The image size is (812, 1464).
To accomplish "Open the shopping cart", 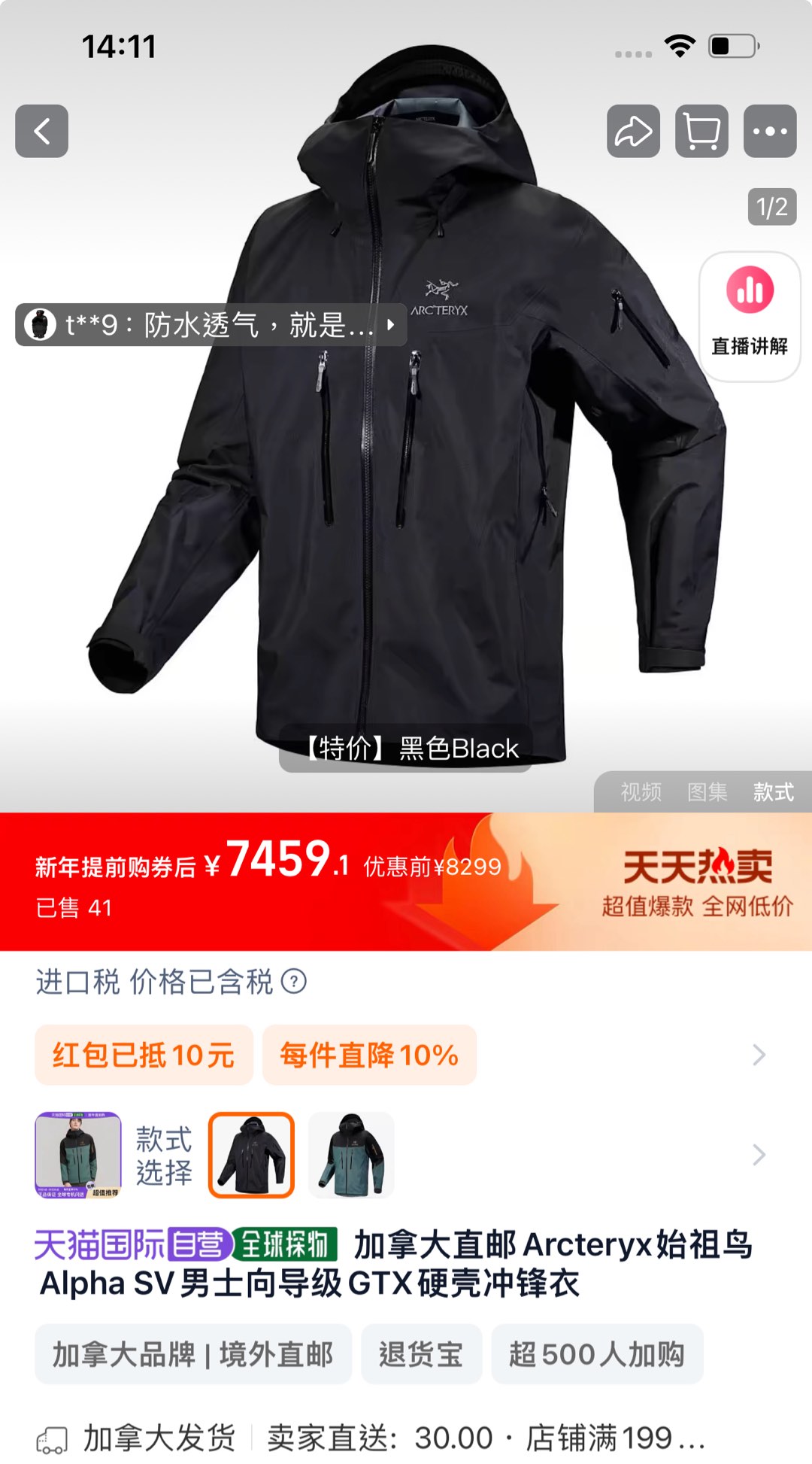I will (702, 131).
